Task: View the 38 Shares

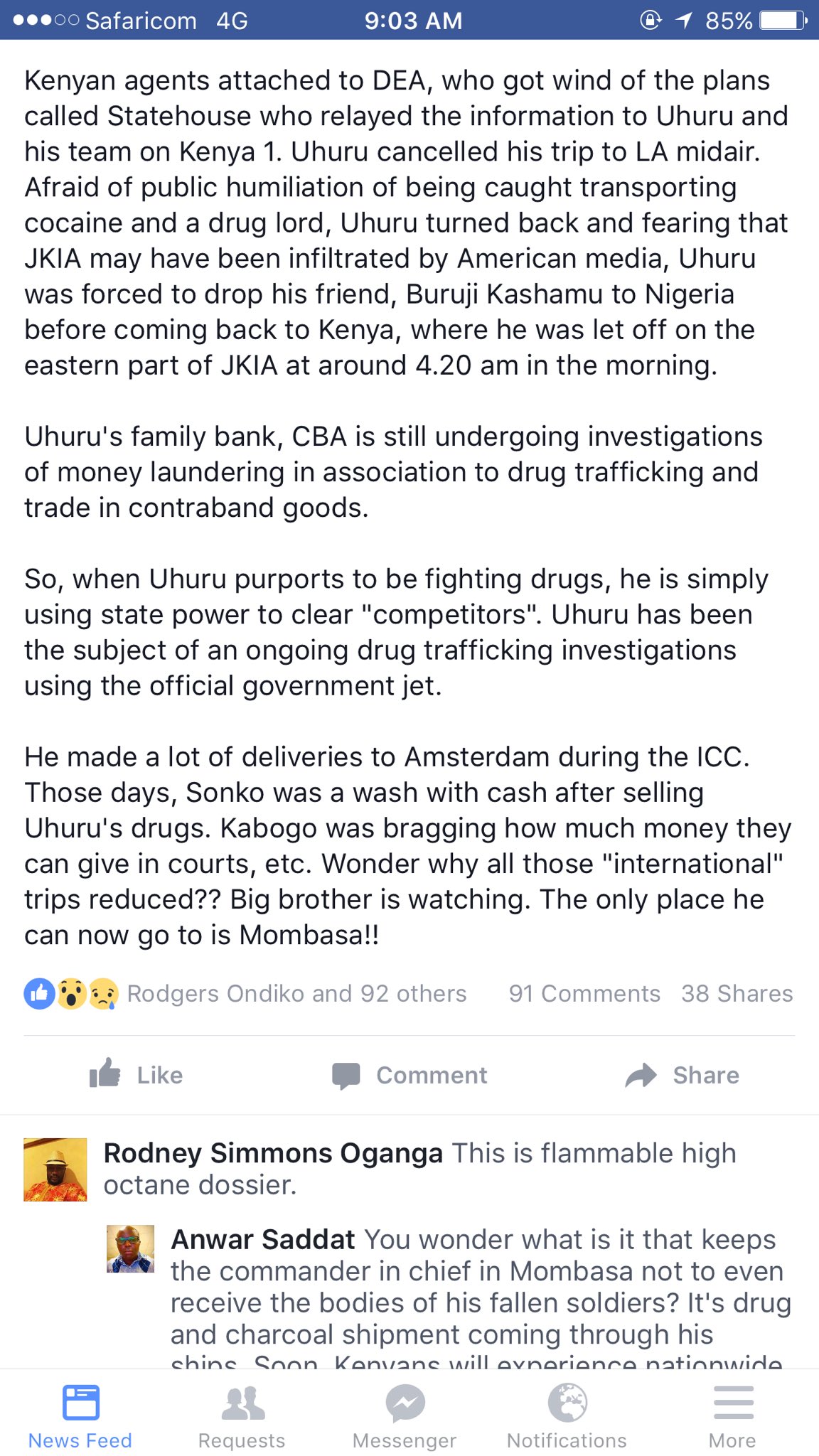Action: 737,993
